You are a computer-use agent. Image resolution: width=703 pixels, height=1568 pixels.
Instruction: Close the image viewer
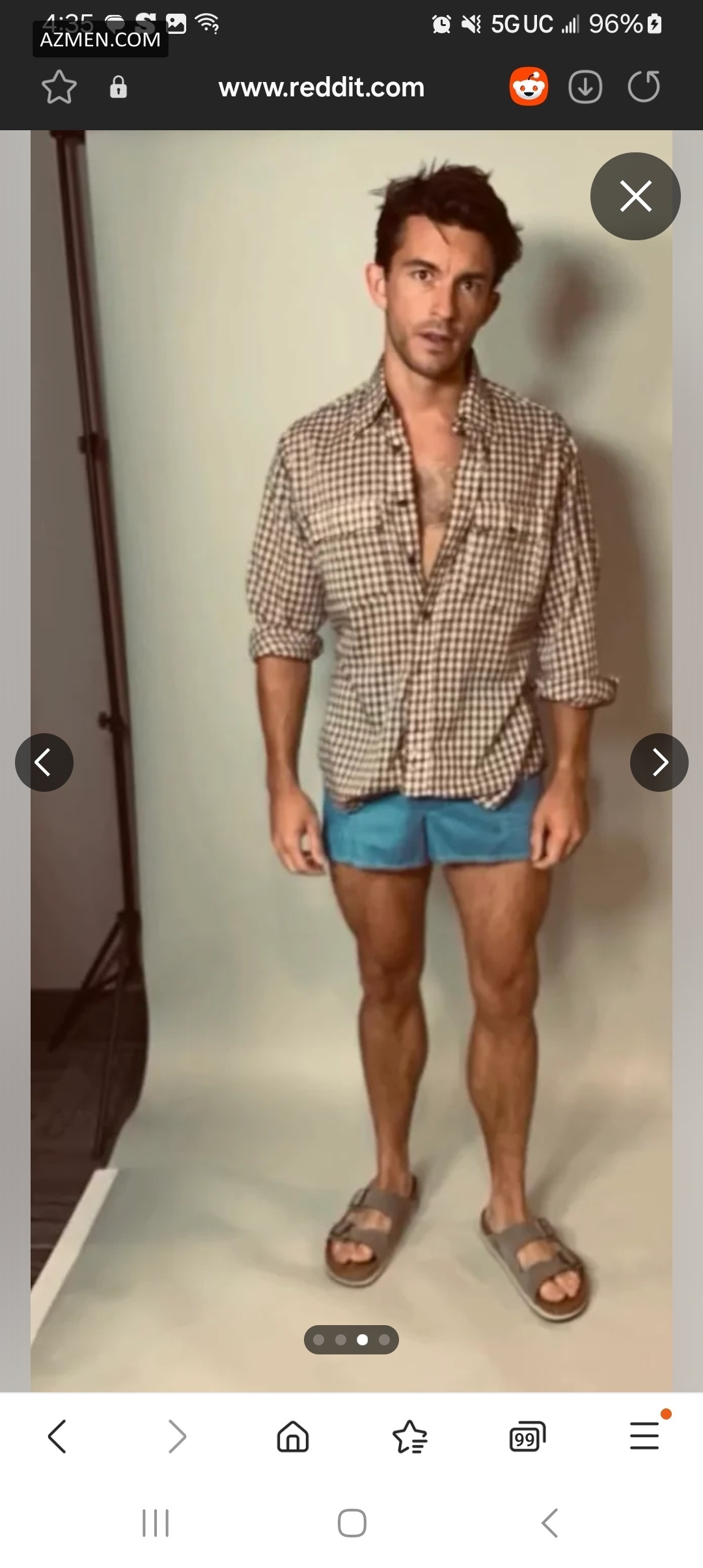pyautogui.click(x=635, y=196)
